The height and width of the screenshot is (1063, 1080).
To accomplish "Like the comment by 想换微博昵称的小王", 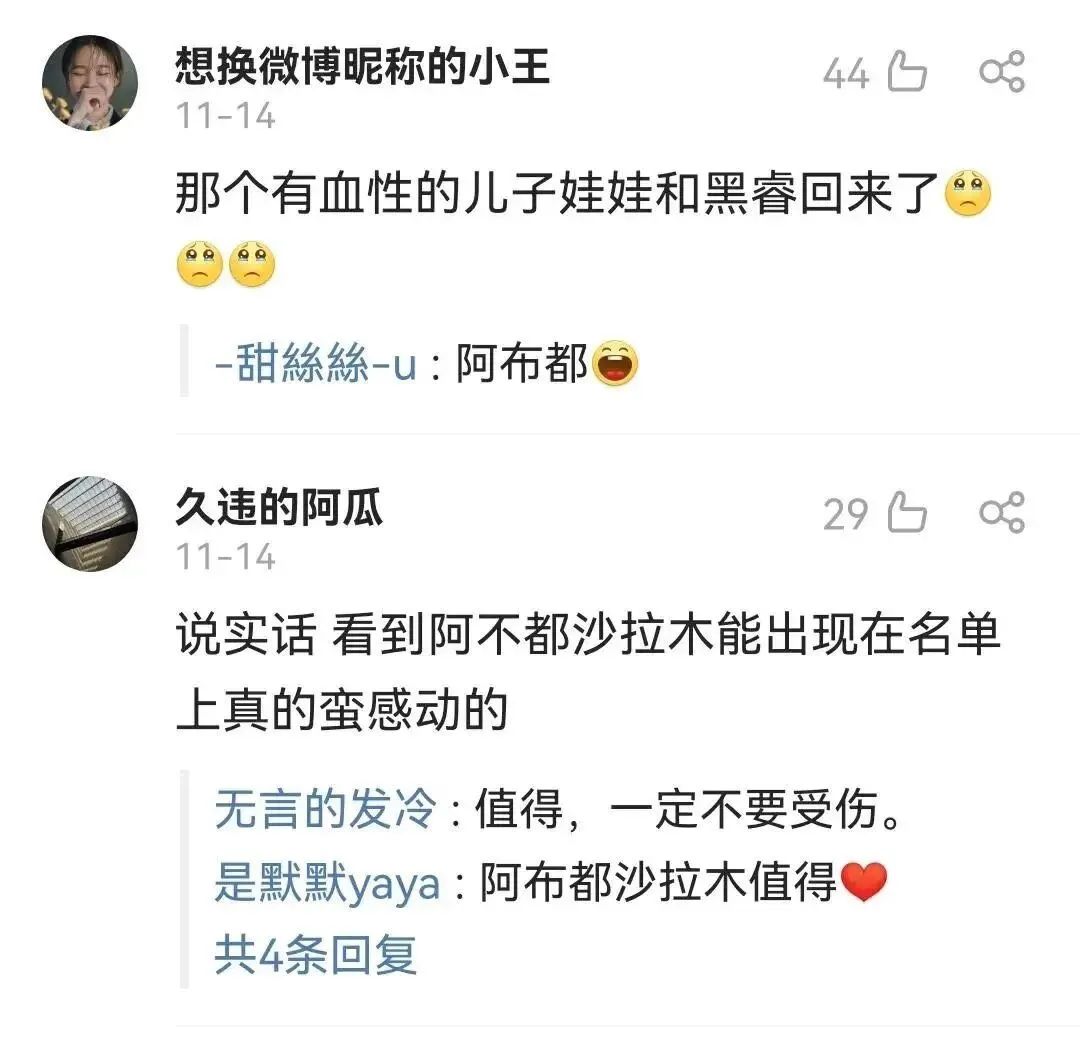I will [x=905, y=73].
